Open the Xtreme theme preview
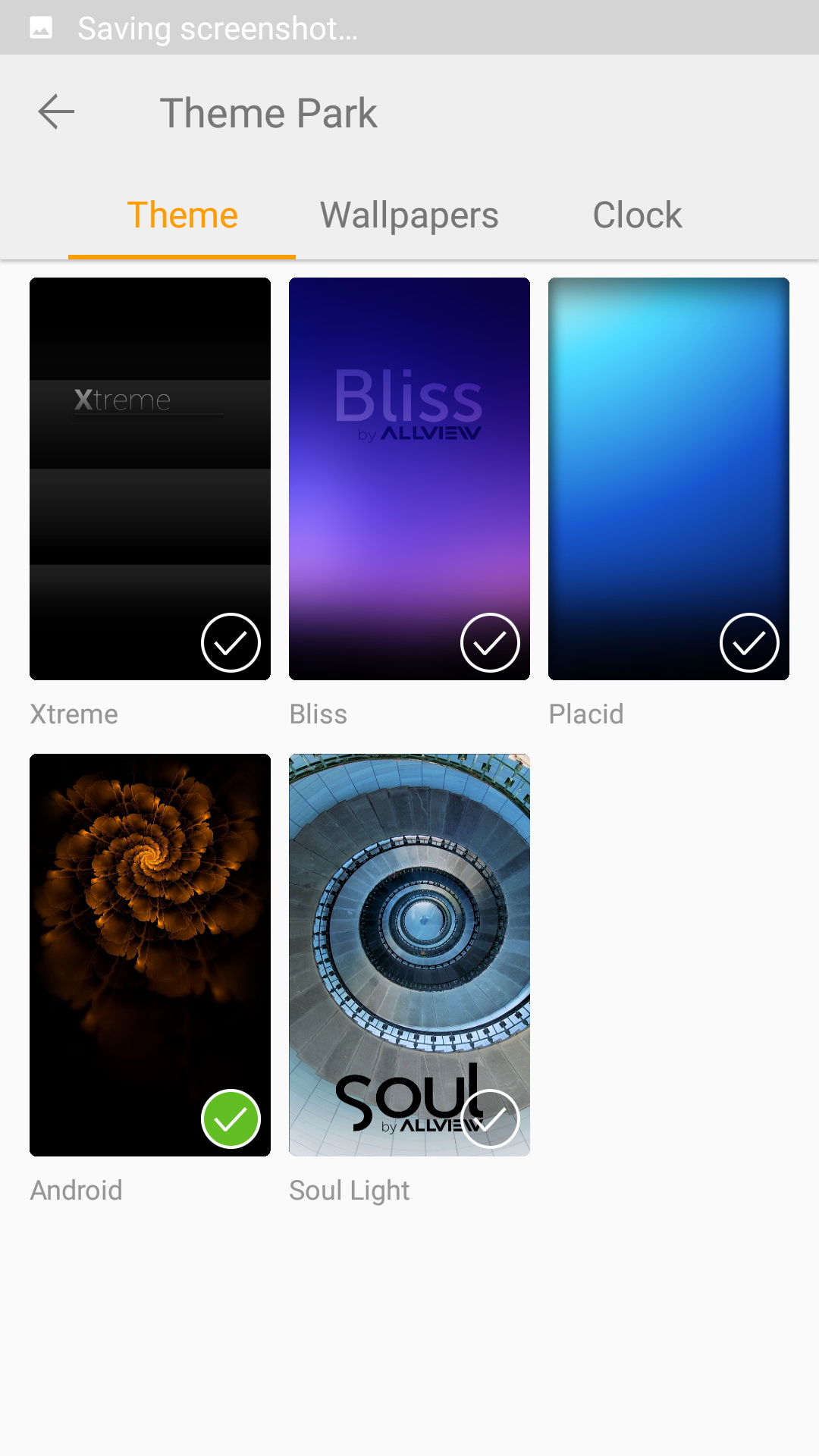Screen dimensions: 819x1456 (150, 479)
